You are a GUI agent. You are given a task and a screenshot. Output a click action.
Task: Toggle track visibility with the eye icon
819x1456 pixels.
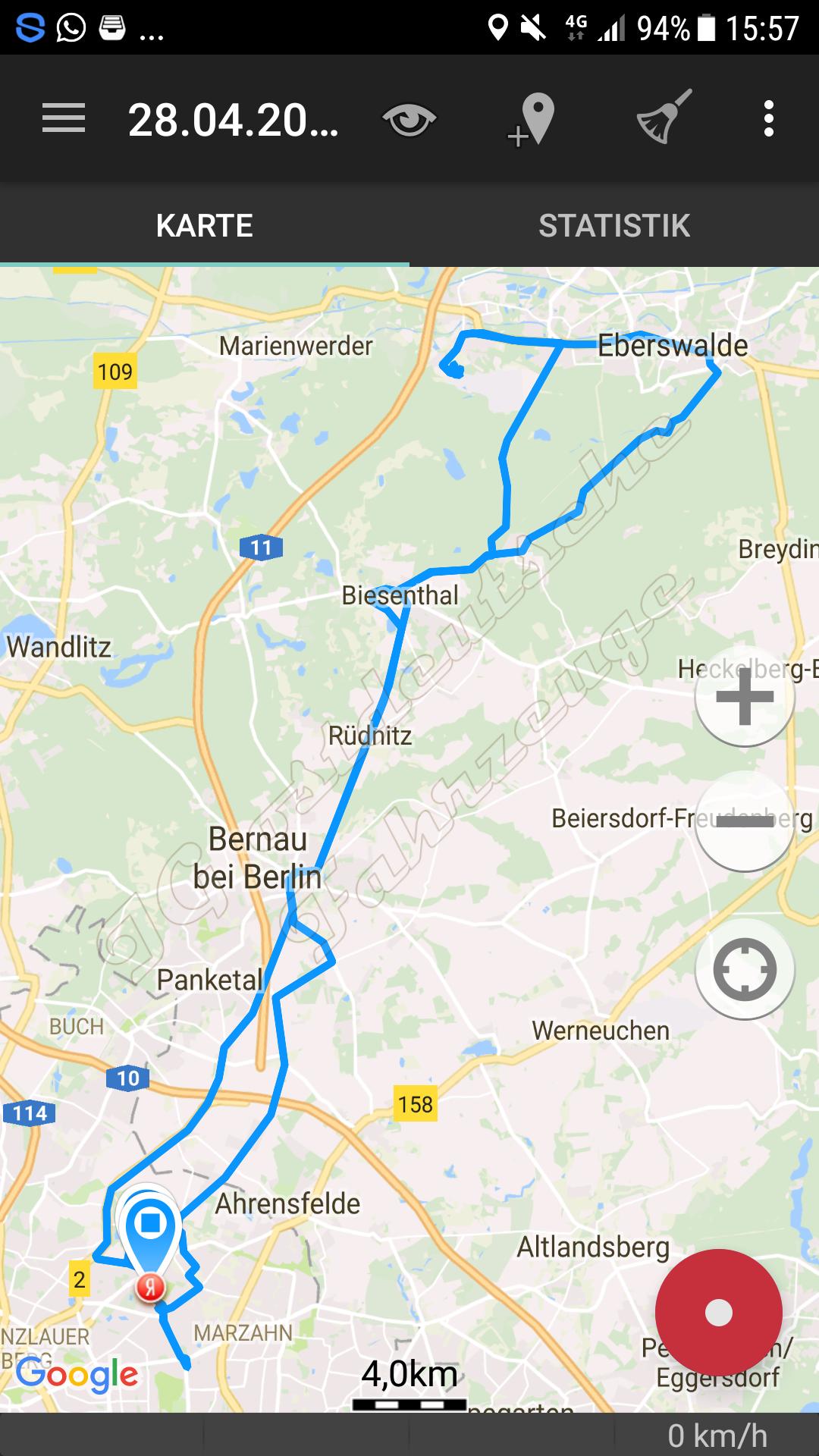click(409, 120)
